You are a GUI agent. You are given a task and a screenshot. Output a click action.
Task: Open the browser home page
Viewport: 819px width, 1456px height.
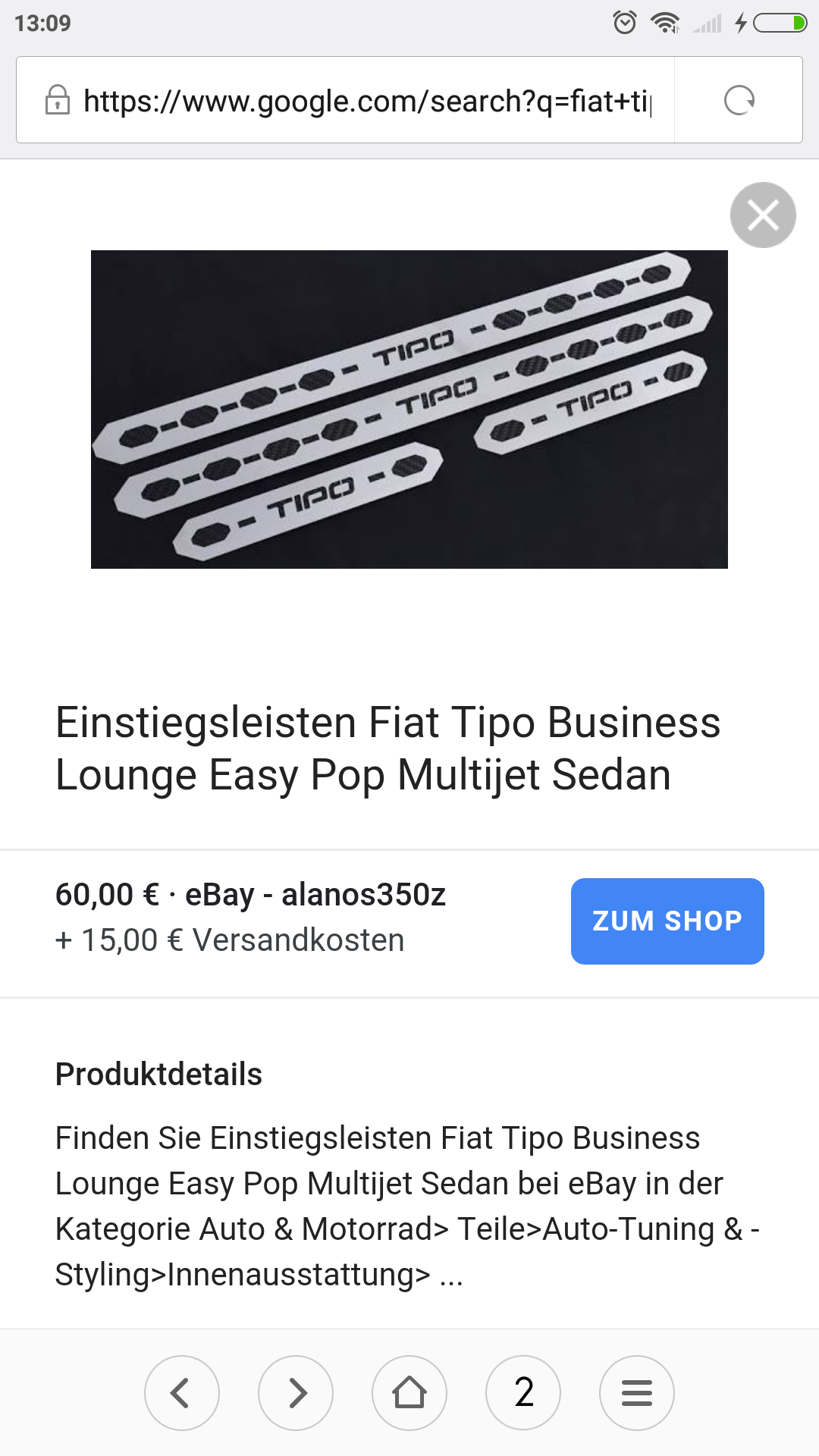pyautogui.click(x=409, y=1392)
